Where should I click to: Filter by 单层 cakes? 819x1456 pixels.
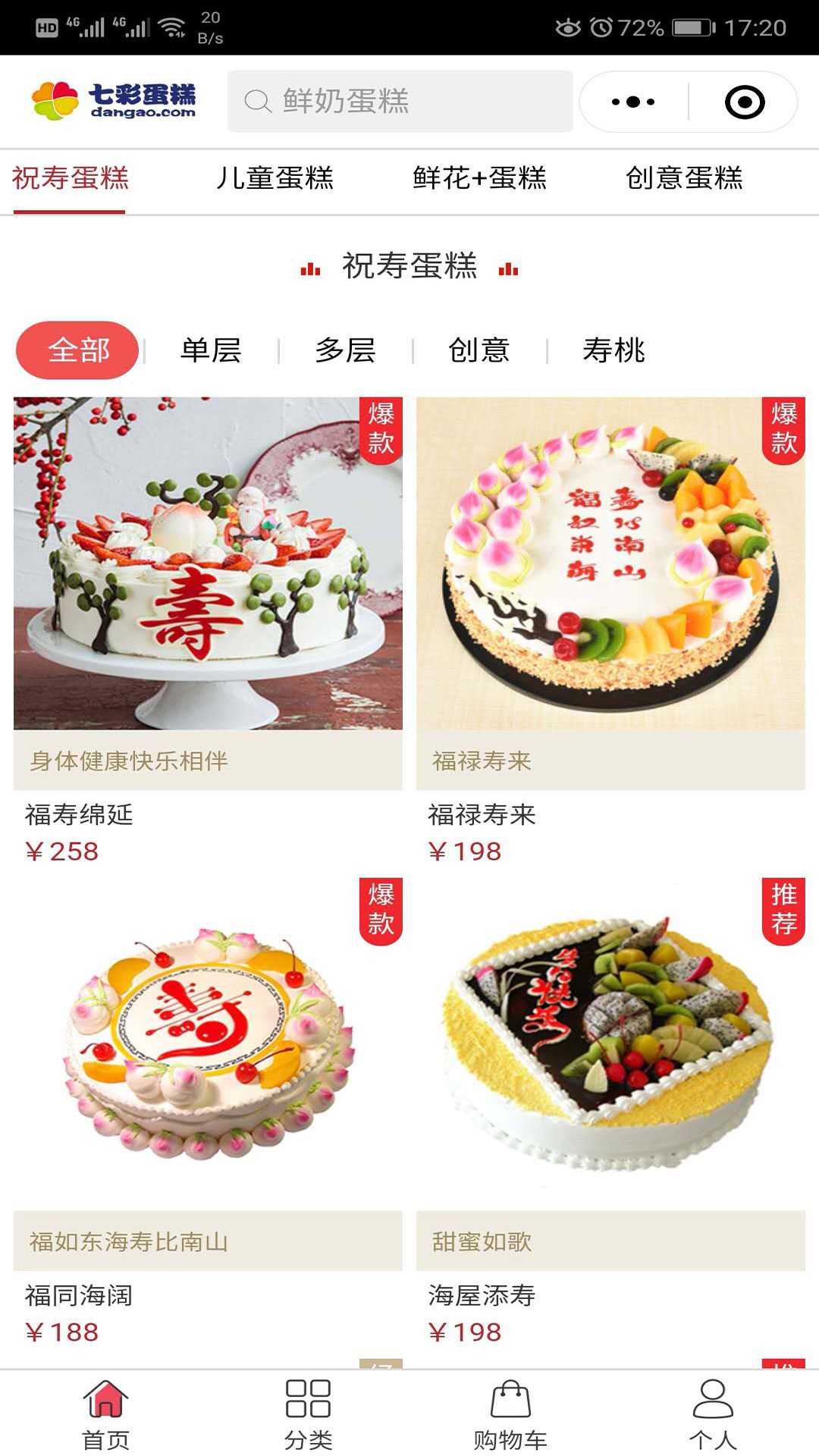(x=211, y=350)
